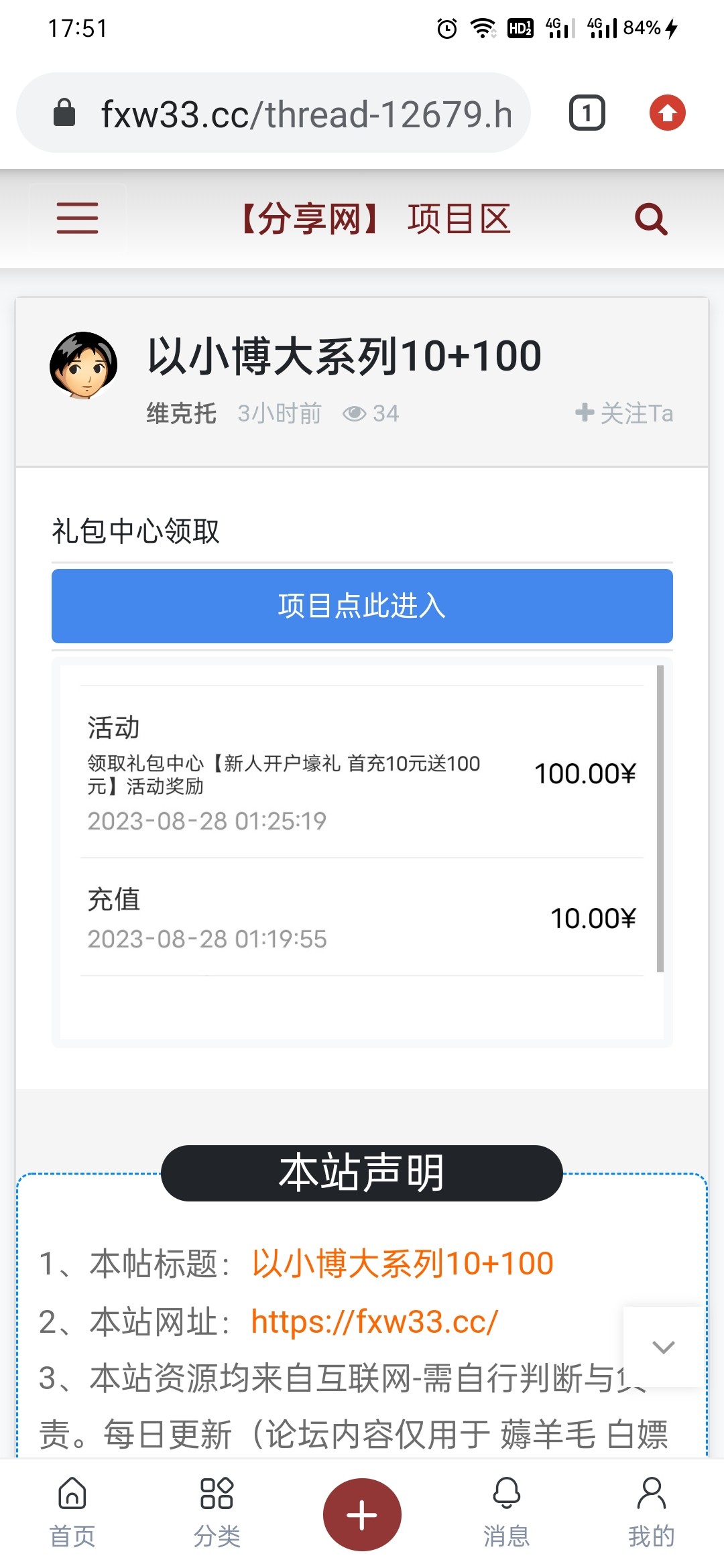Switch to the 分类 tab
Image resolution: width=724 pixels, height=1568 pixels.
tap(217, 1512)
